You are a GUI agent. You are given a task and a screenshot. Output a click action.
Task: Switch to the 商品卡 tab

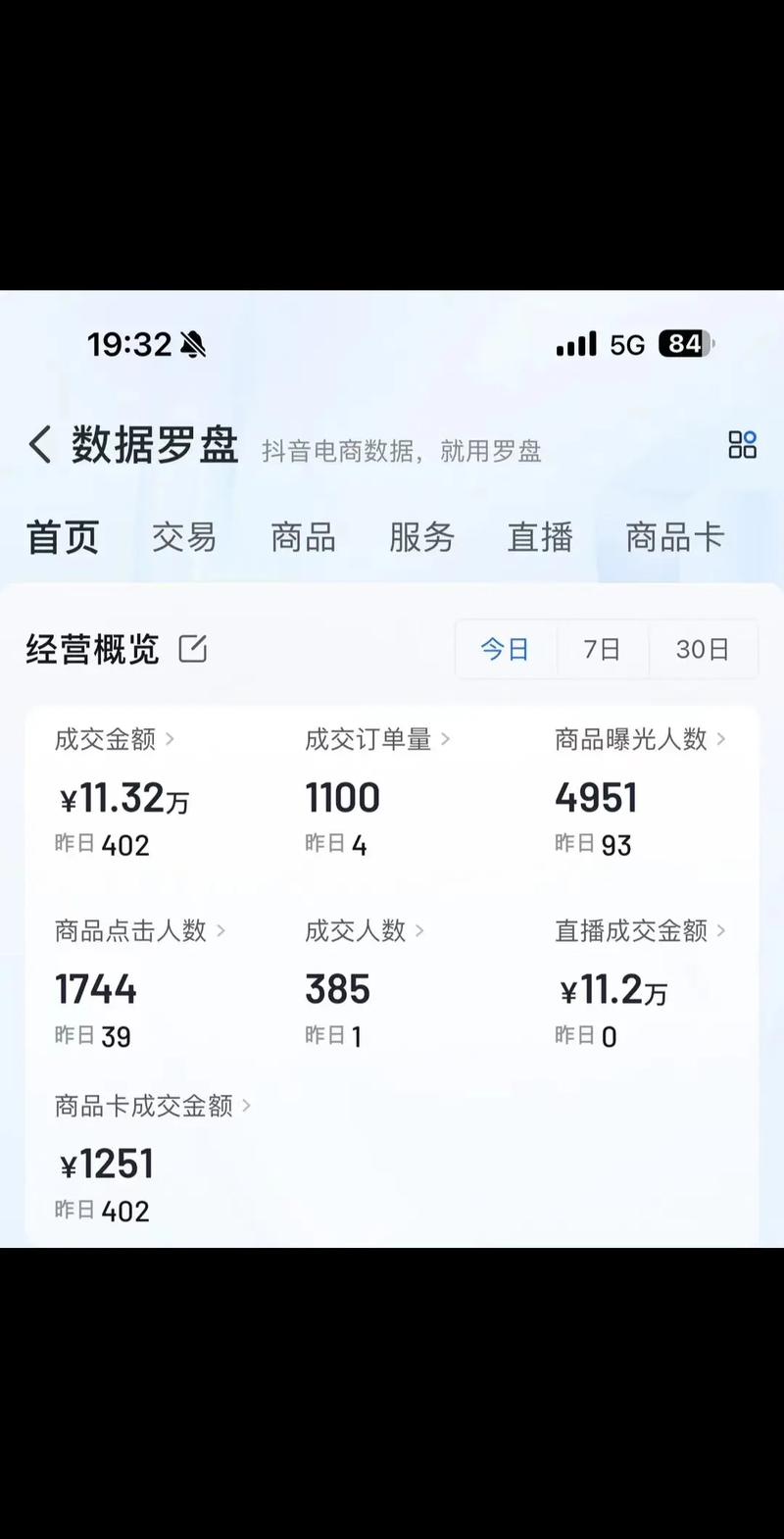point(674,538)
